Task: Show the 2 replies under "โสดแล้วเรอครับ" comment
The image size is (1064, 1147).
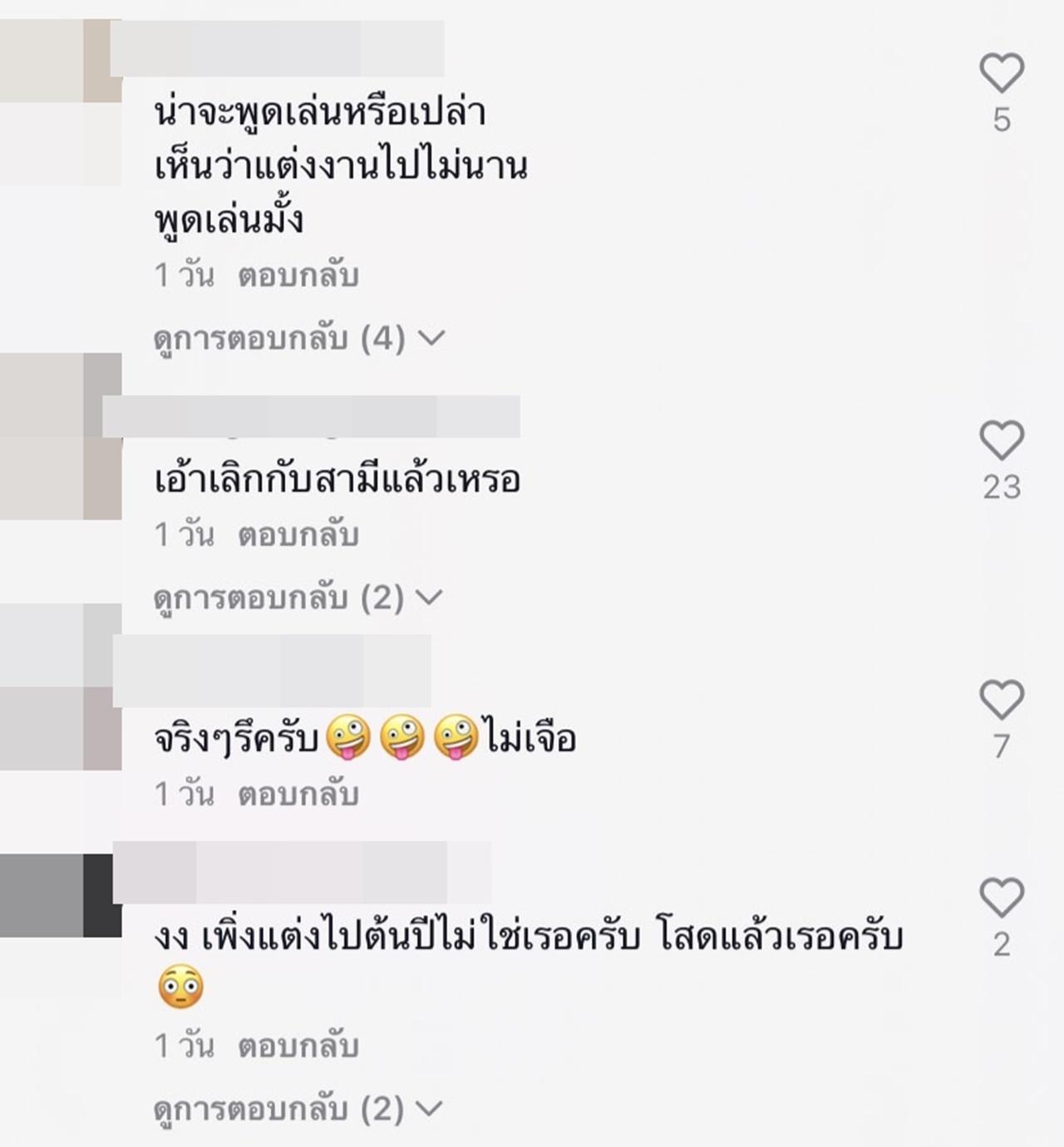Action: (x=298, y=1109)
